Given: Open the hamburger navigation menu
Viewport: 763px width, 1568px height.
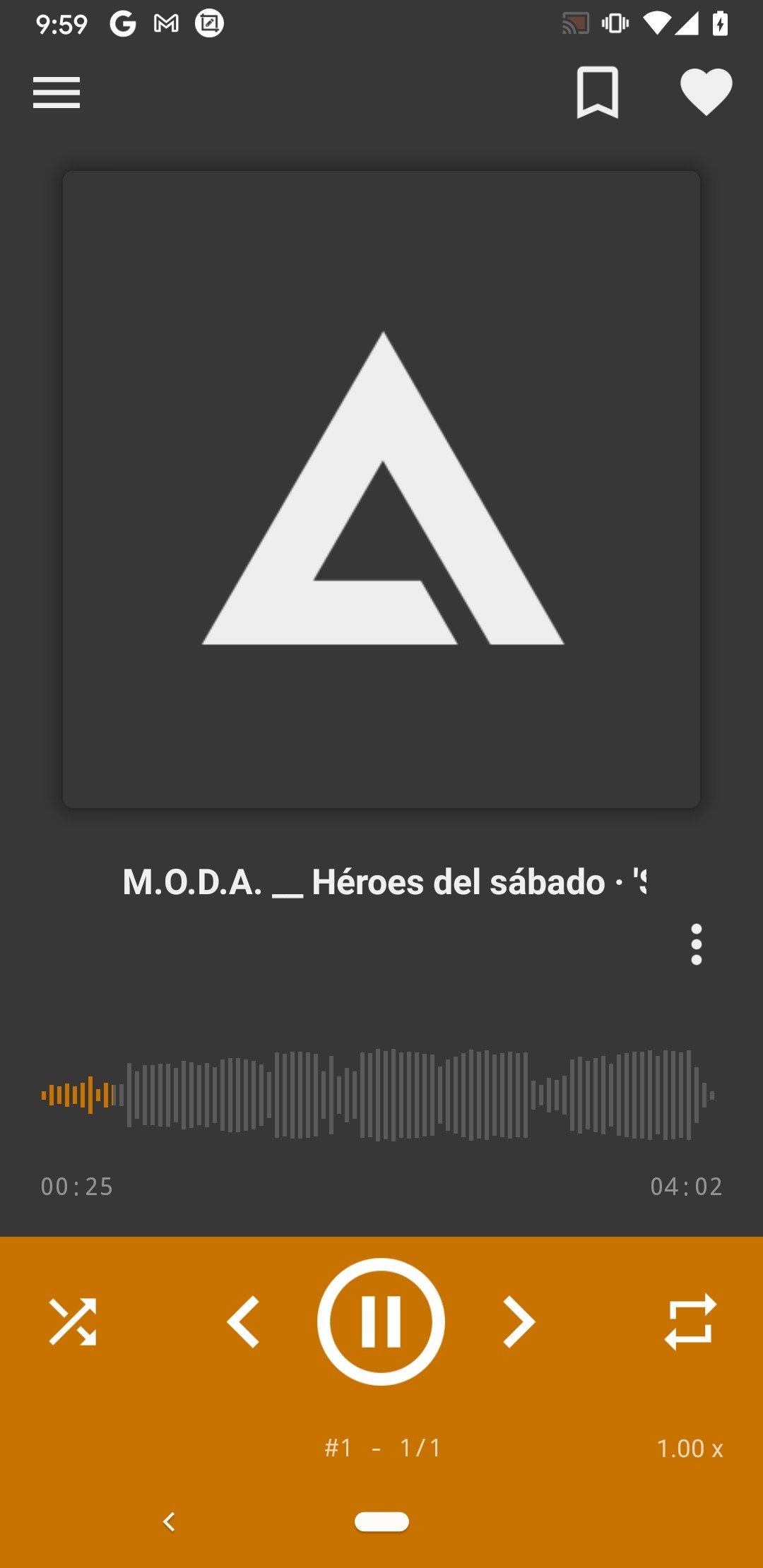Looking at the screenshot, I should coord(57,93).
